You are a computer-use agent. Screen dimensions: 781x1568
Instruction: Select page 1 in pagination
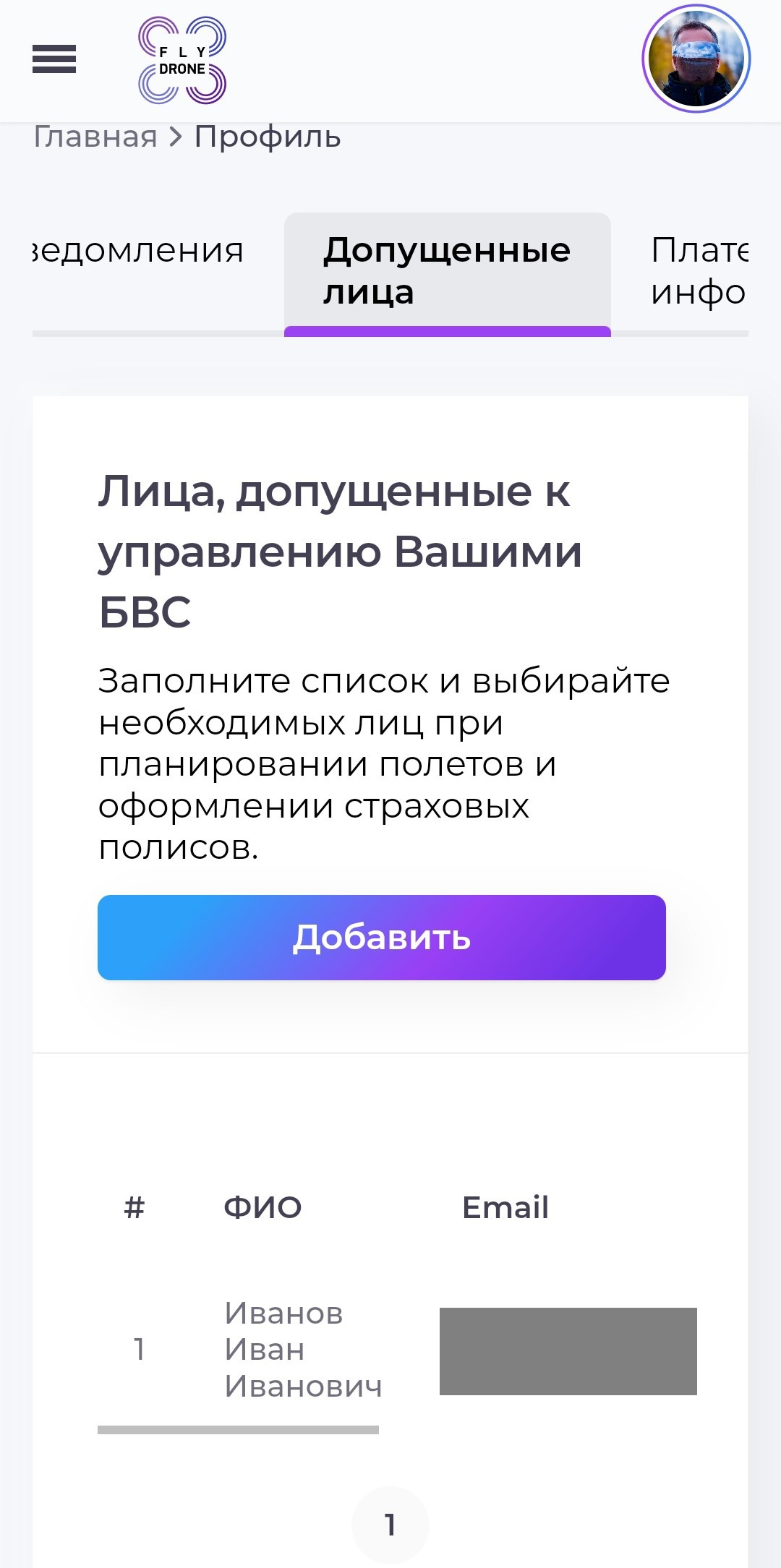(x=390, y=1524)
